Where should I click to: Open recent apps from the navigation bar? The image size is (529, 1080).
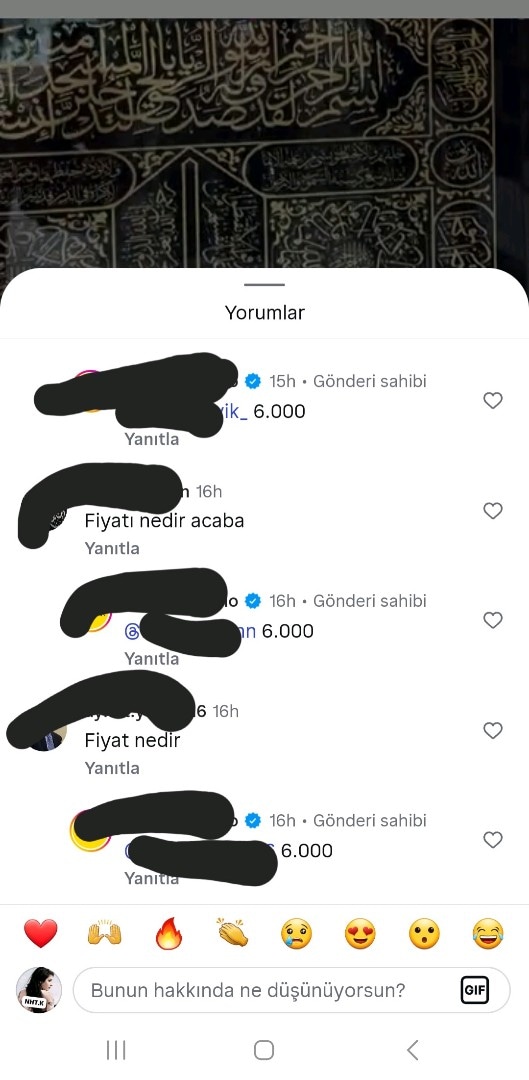(116, 1050)
